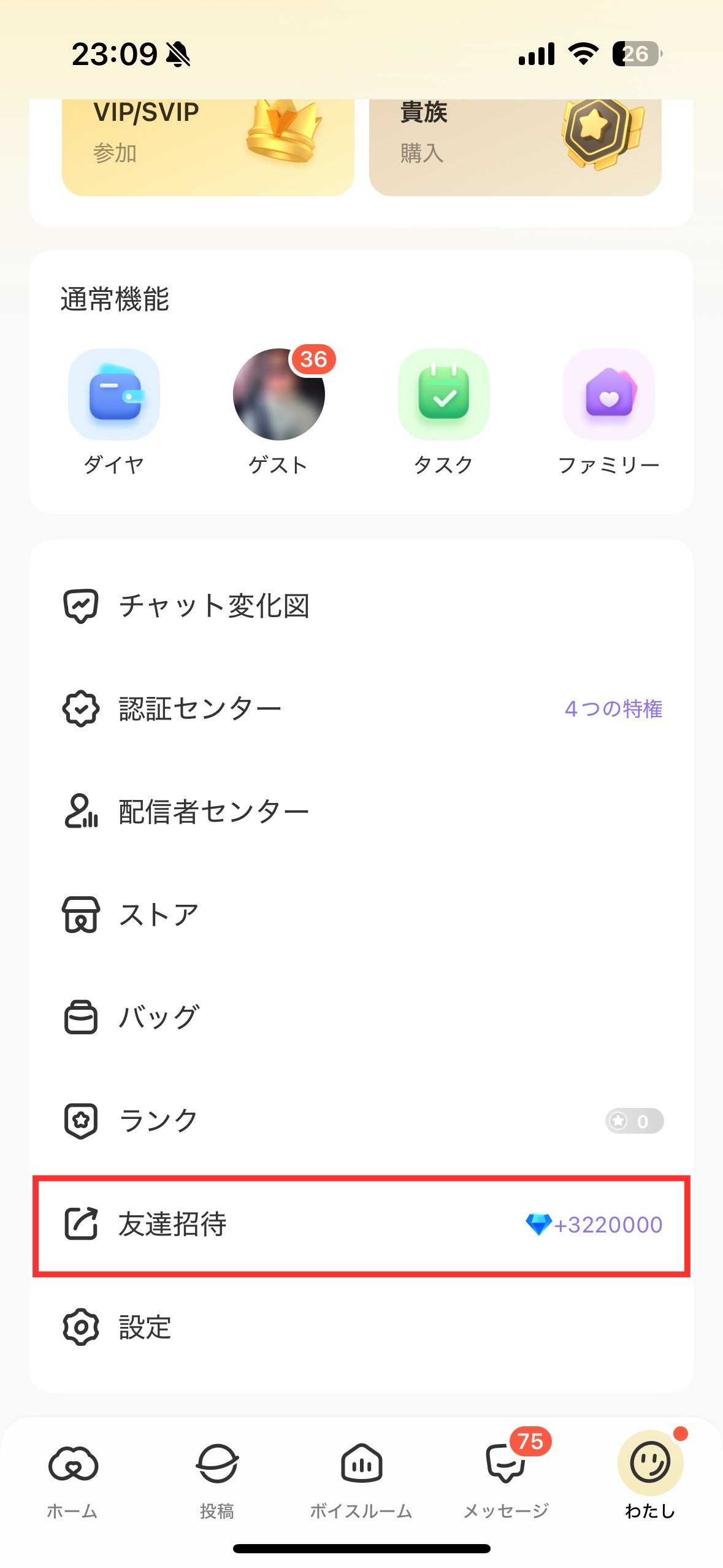Open the ストア row

pos(361,915)
